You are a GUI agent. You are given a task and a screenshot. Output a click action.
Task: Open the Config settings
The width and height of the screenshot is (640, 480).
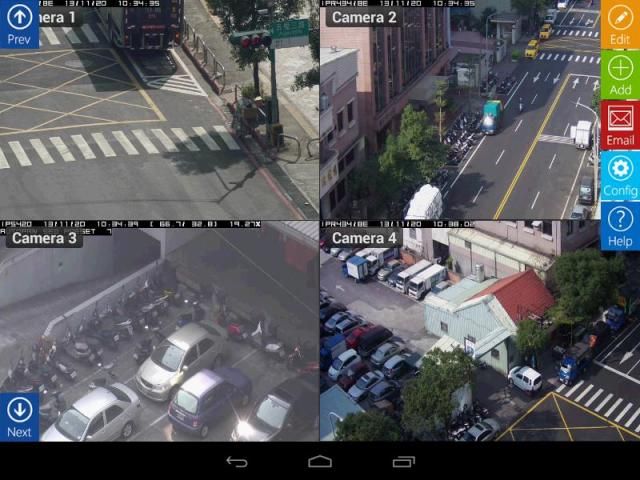[620, 175]
